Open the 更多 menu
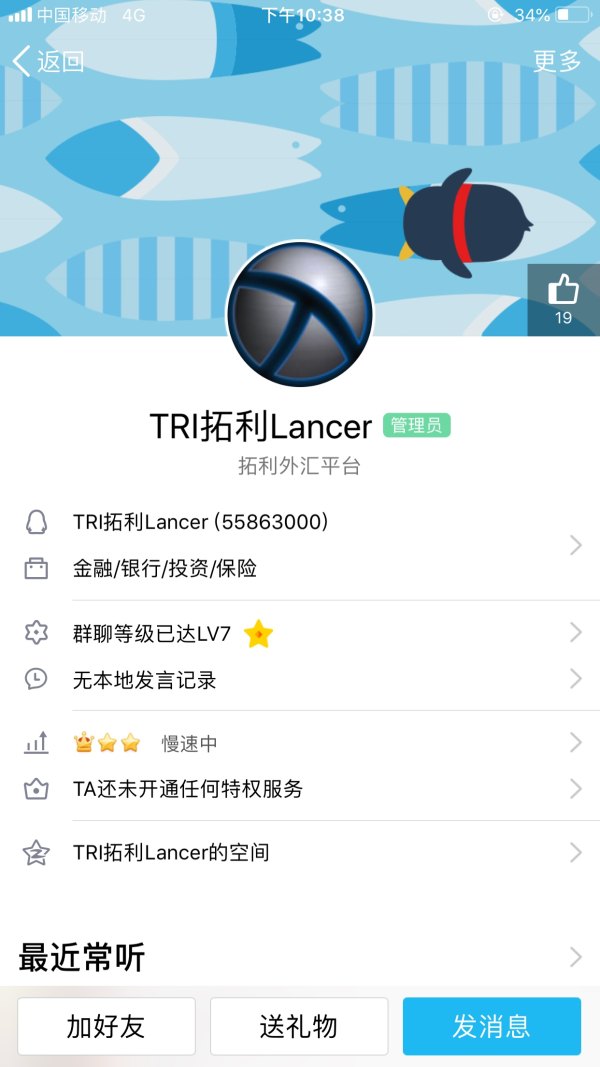The height and width of the screenshot is (1067, 600). 557,61
